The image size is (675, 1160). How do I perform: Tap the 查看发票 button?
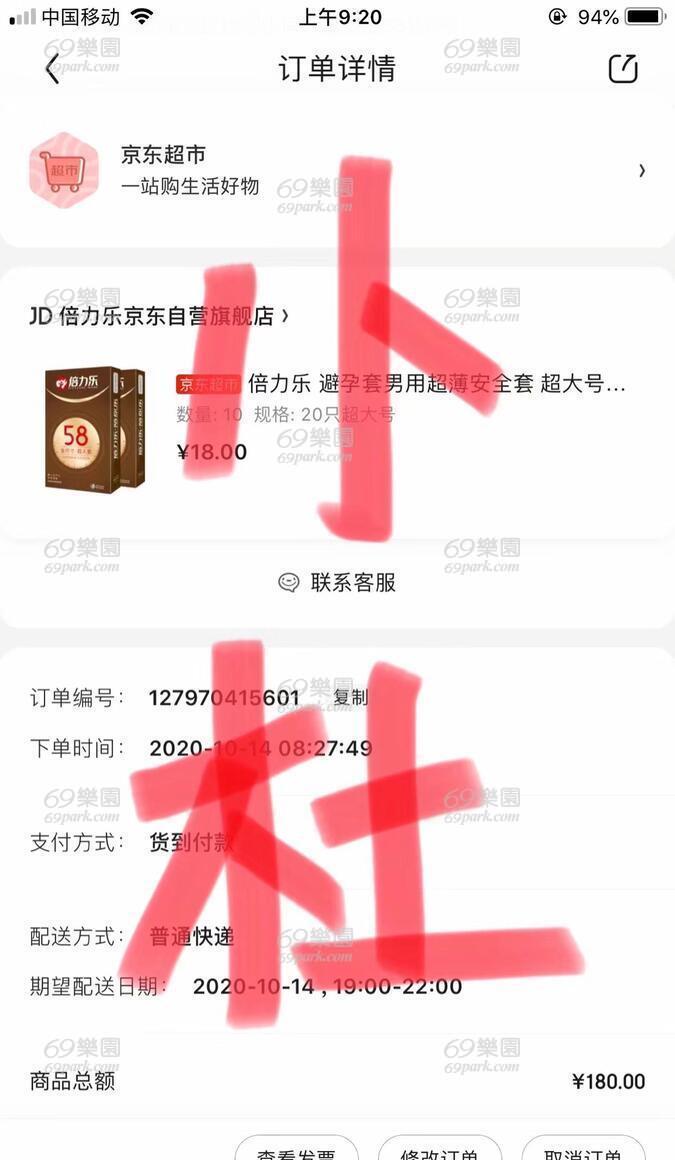296,1149
